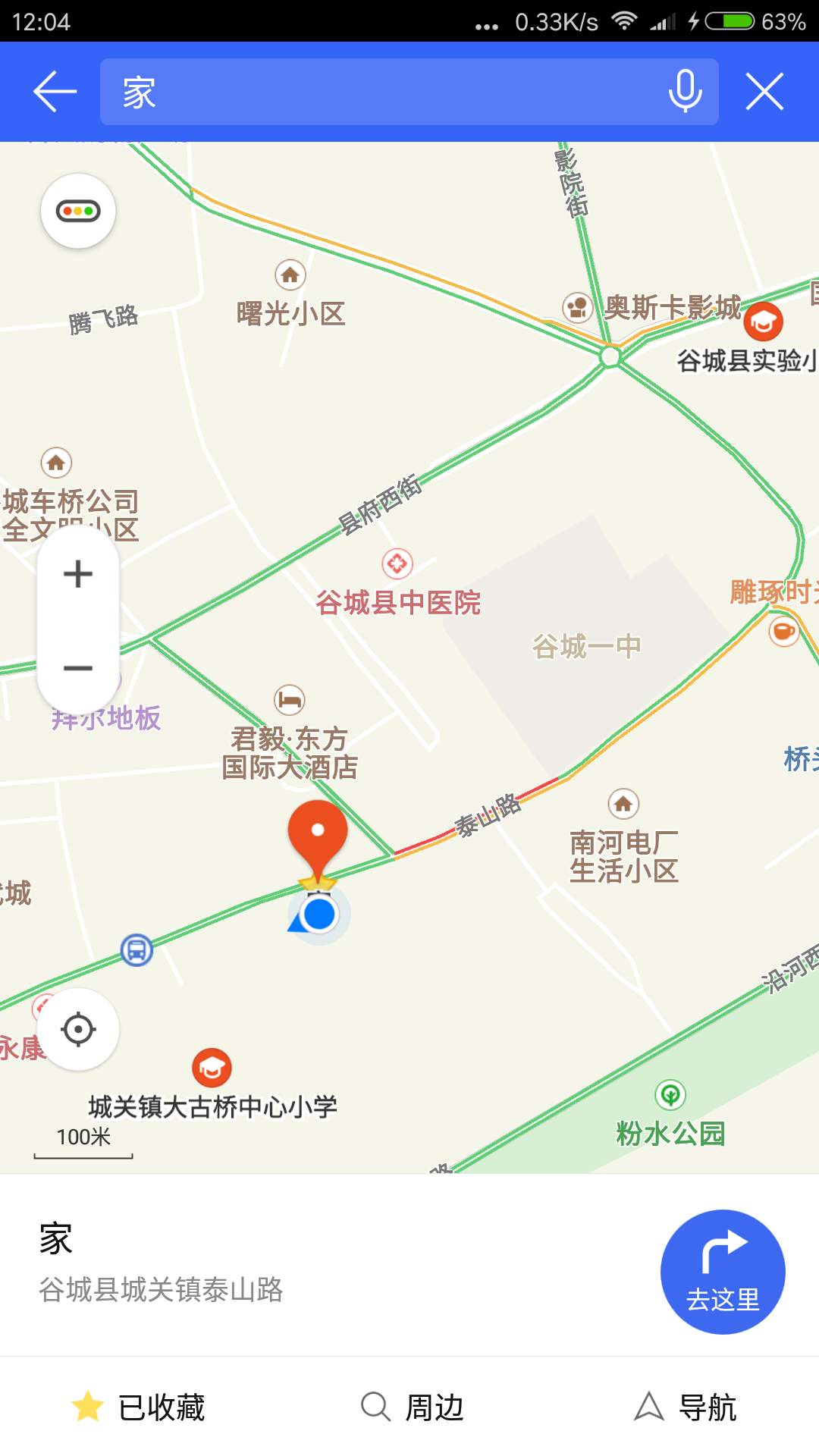Toggle the 已收藏 favorite star
The width and height of the screenshot is (819, 1456).
tap(138, 1407)
